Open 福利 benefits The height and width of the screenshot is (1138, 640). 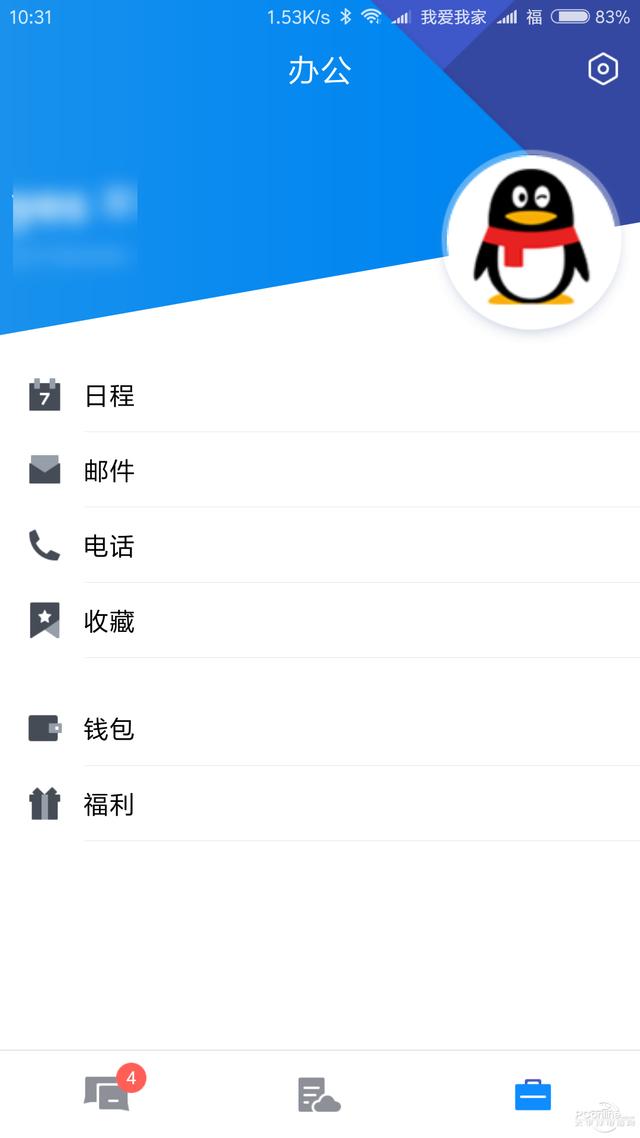109,804
